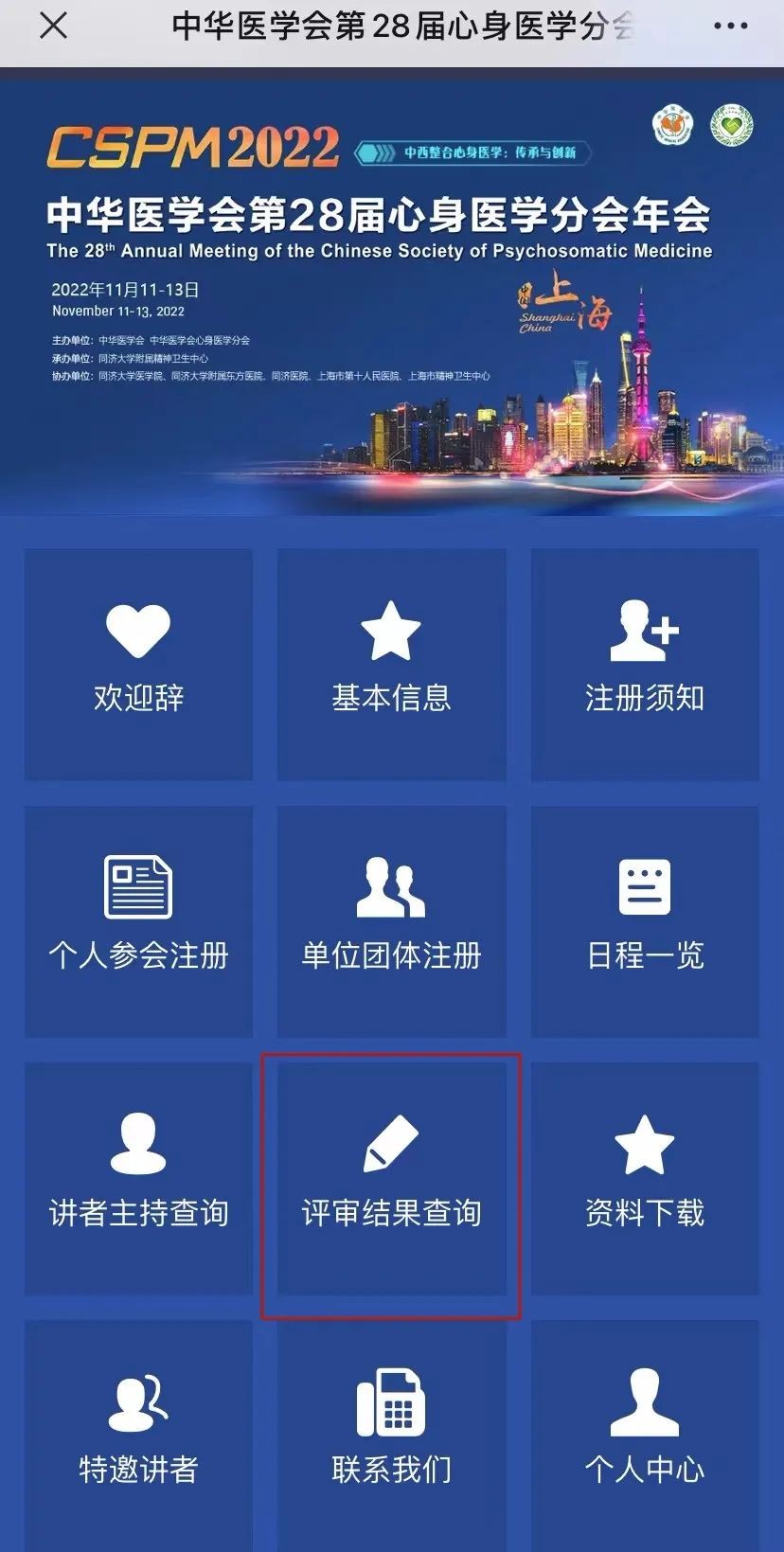Open 单位团体注册 group registration
Image resolution: width=784 pixels, height=1552 pixels.
(391, 921)
